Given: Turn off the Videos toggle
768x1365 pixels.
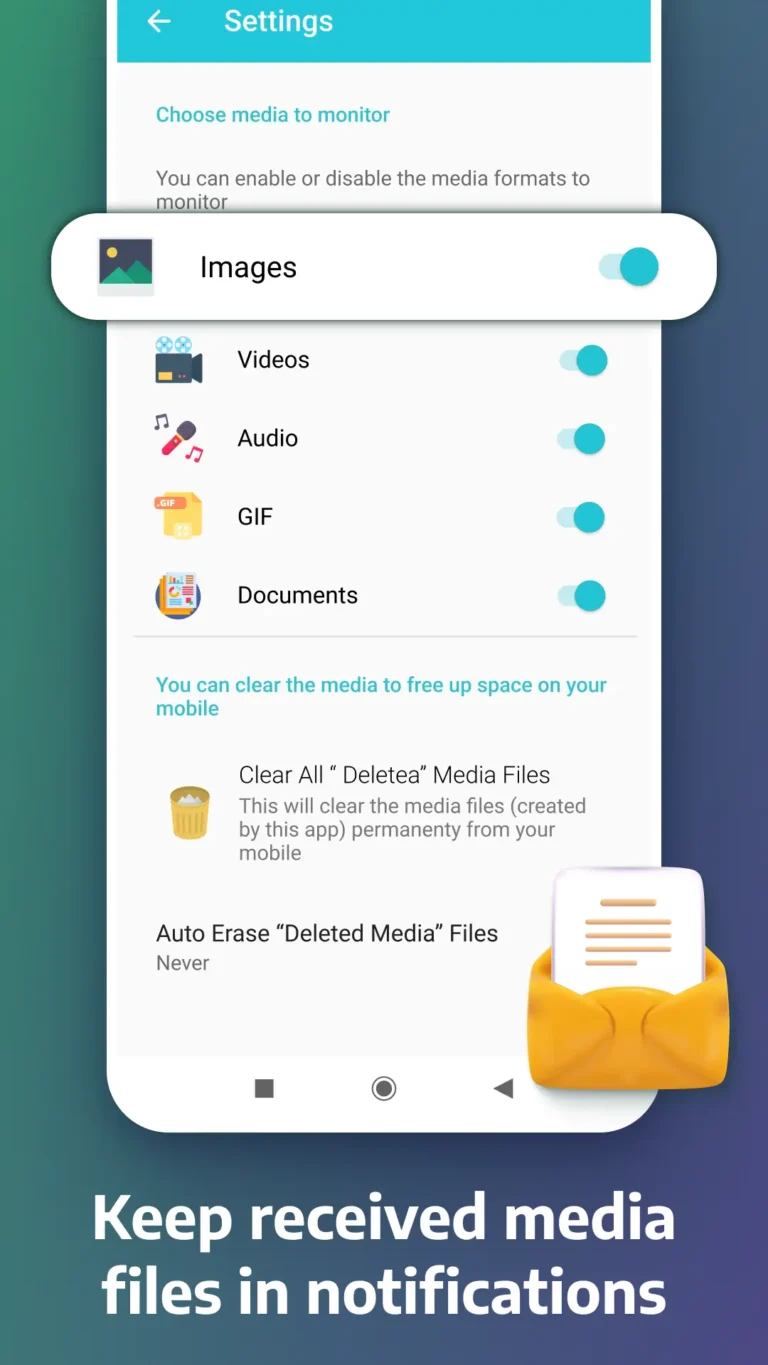Looking at the screenshot, I should click(x=581, y=359).
